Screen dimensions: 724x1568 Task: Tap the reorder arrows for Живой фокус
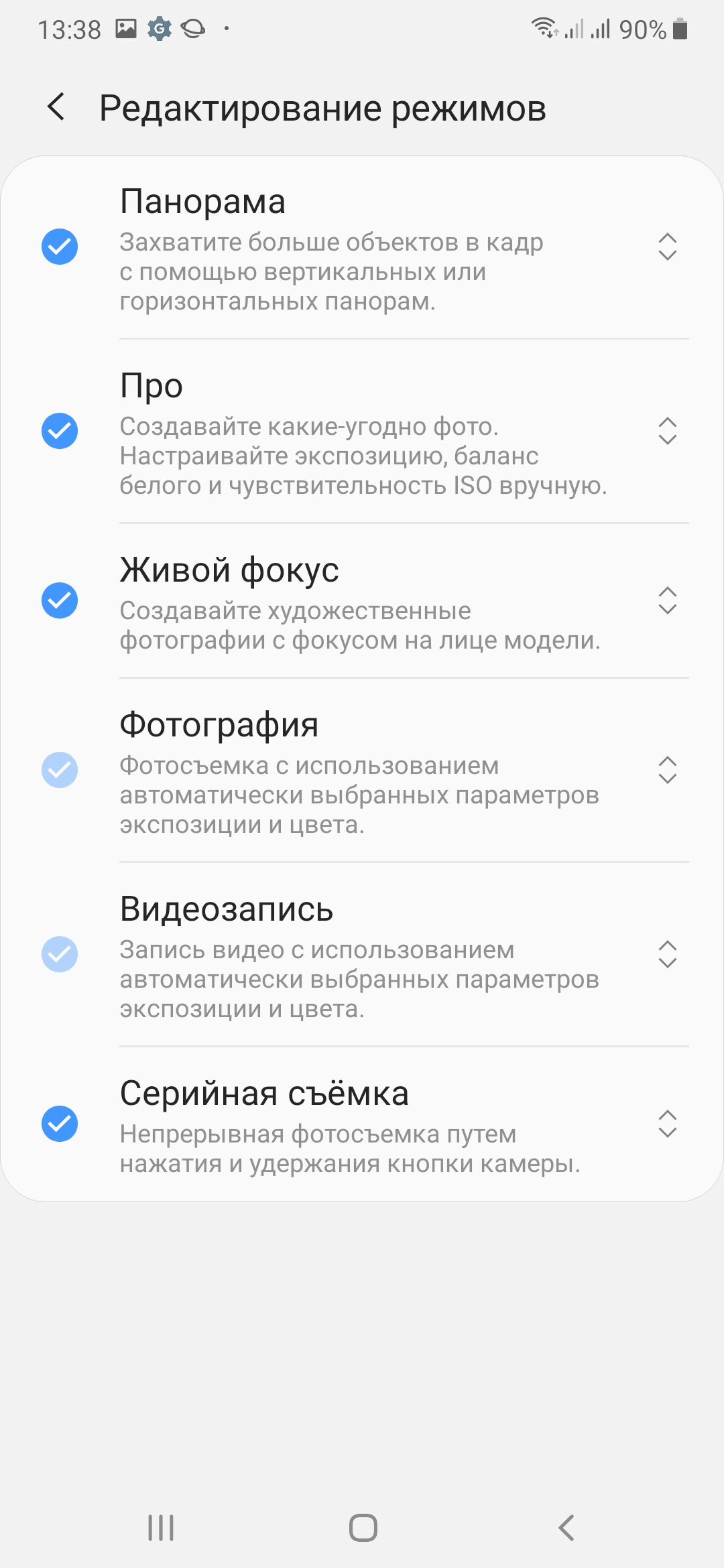point(667,600)
